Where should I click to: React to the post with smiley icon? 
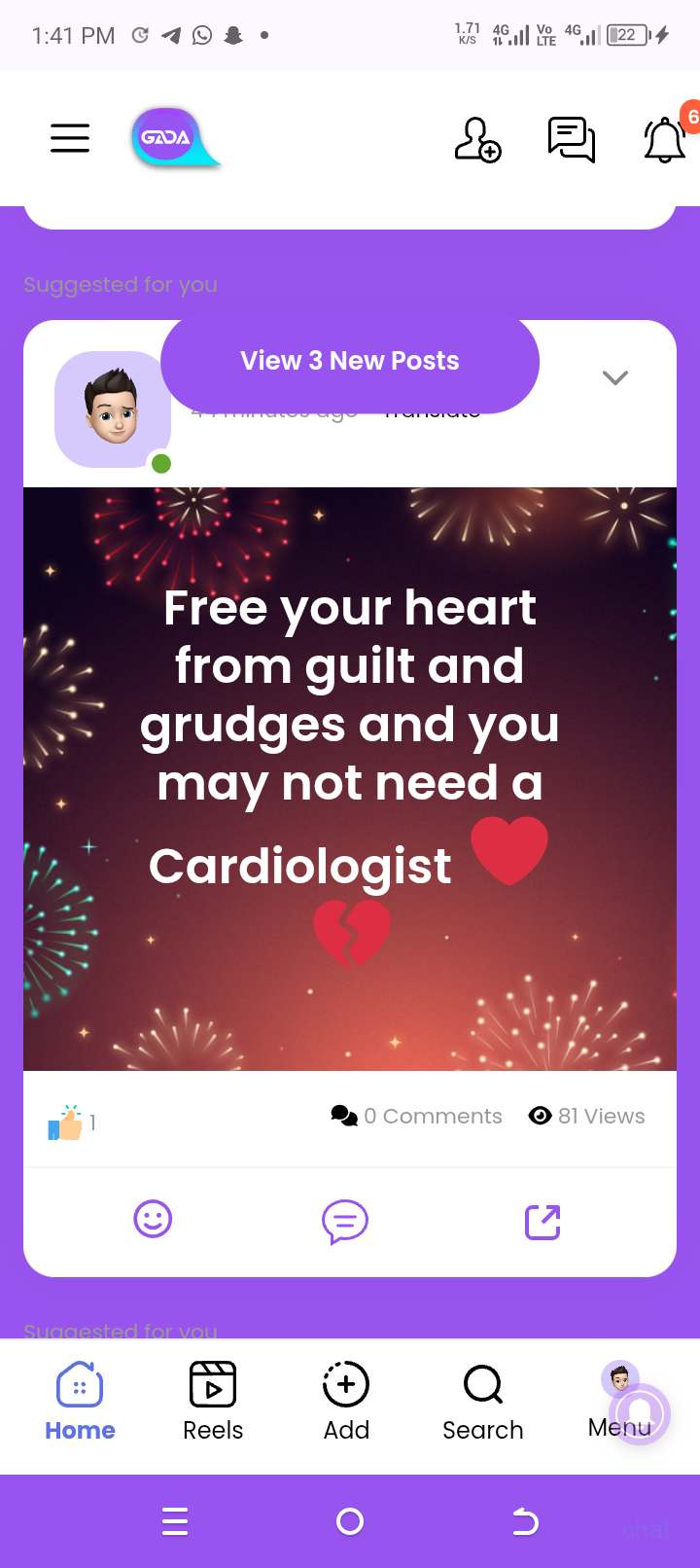(153, 1220)
